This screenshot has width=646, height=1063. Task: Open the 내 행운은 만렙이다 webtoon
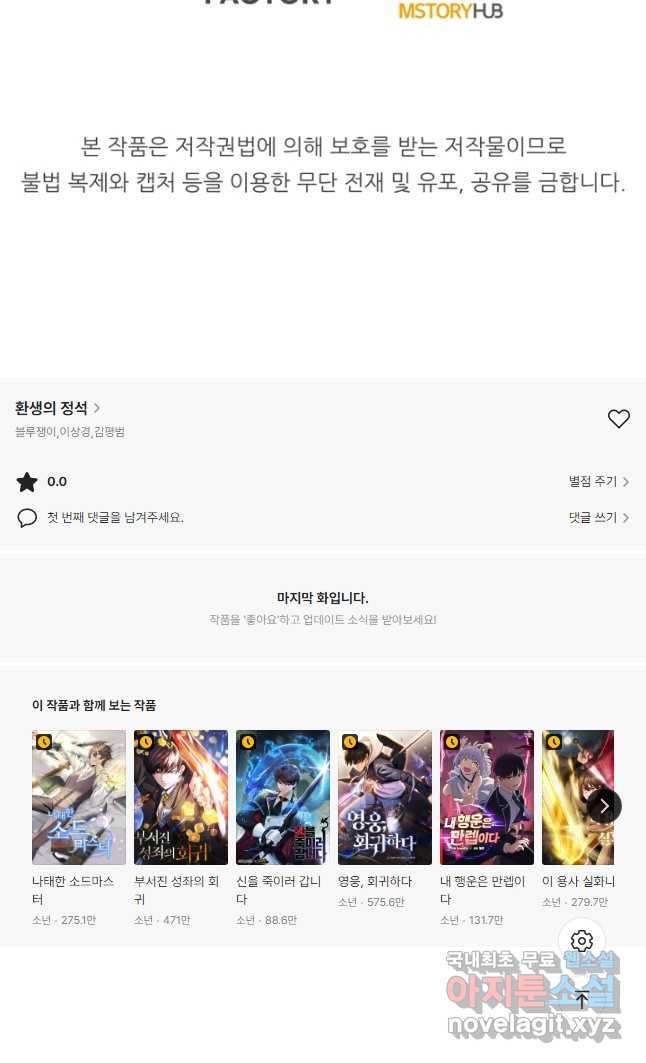pos(487,797)
